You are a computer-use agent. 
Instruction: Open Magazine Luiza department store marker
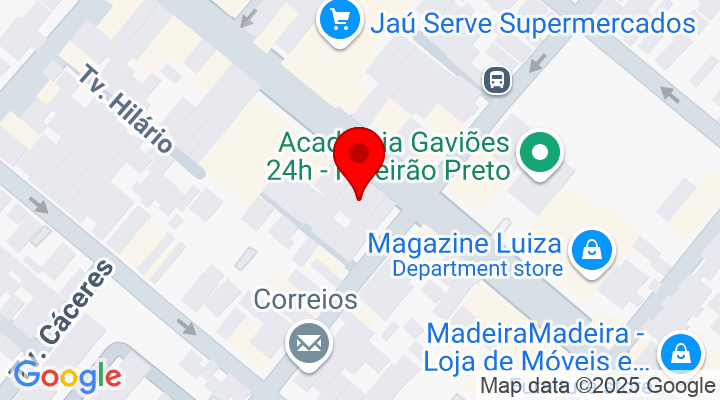(x=591, y=246)
